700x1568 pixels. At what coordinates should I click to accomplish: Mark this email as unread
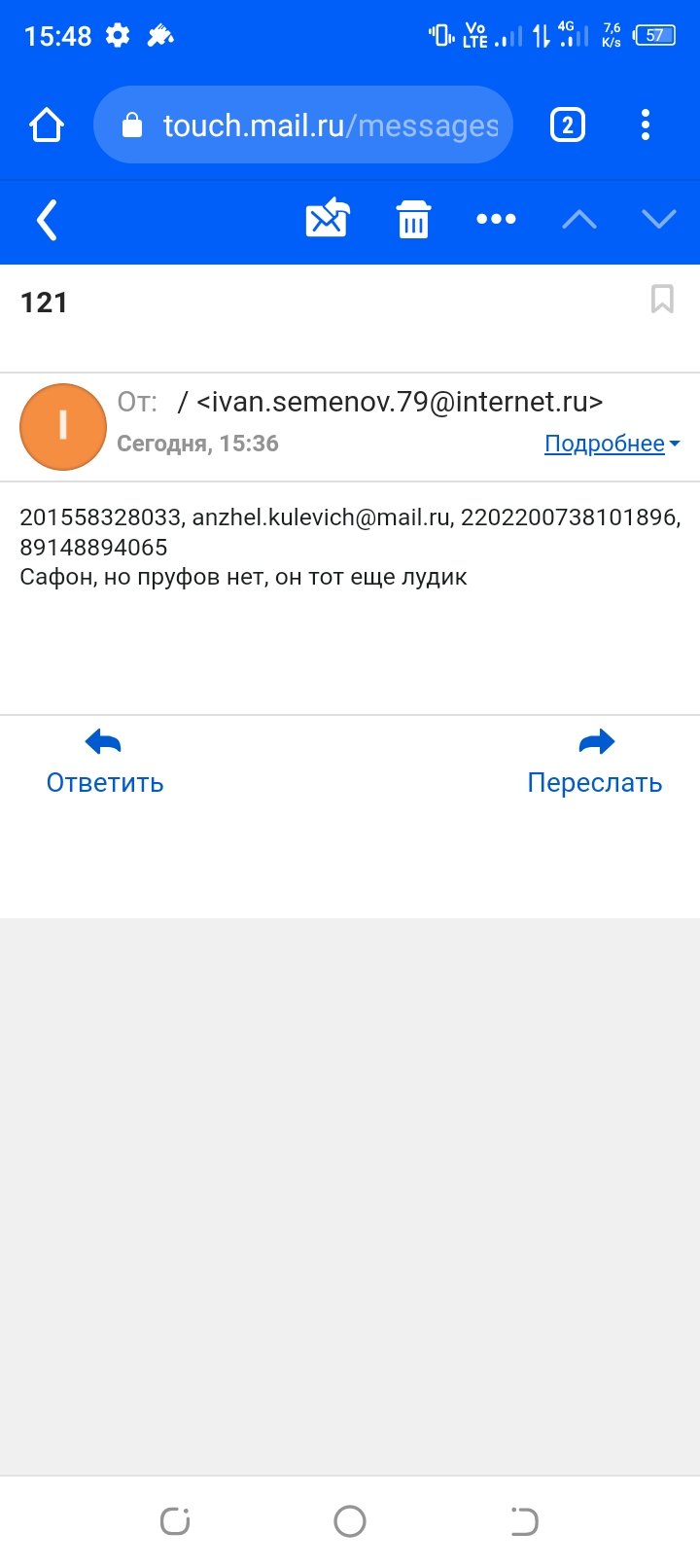(x=328, y=218)
